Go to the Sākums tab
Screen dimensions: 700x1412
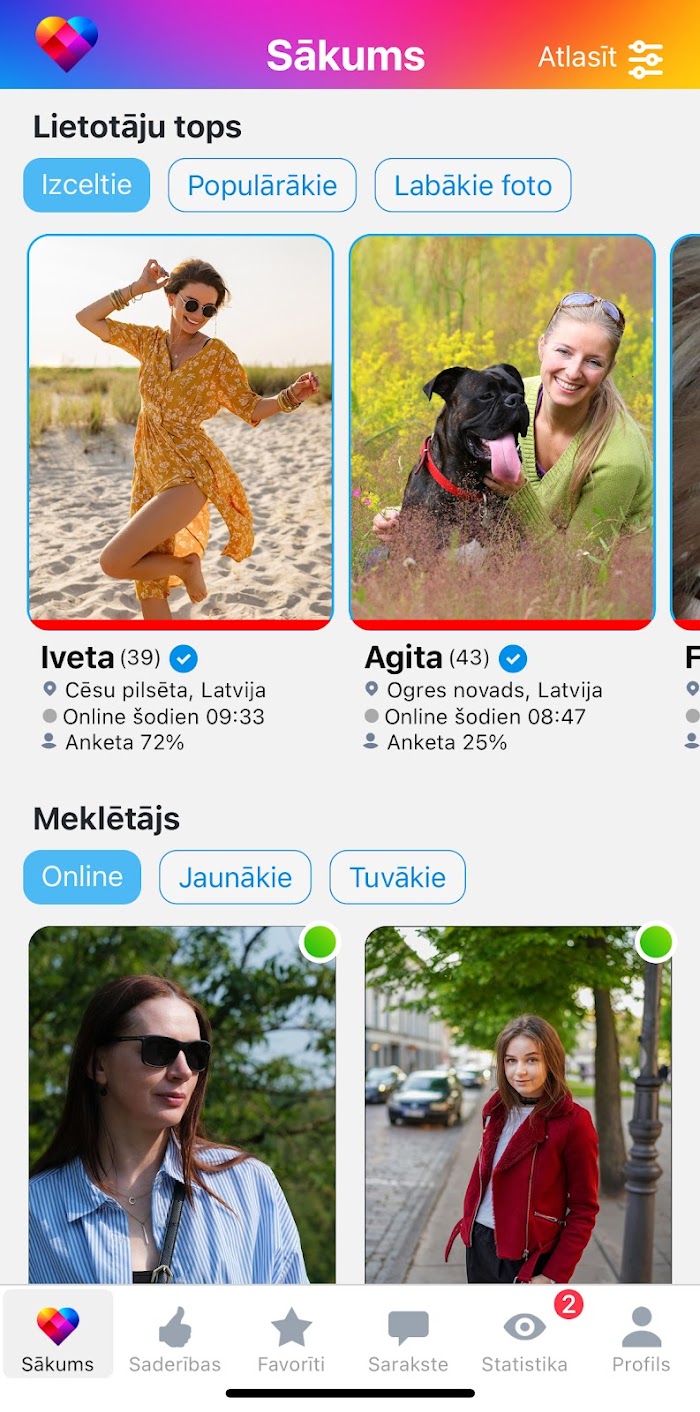click(58, 1338)
